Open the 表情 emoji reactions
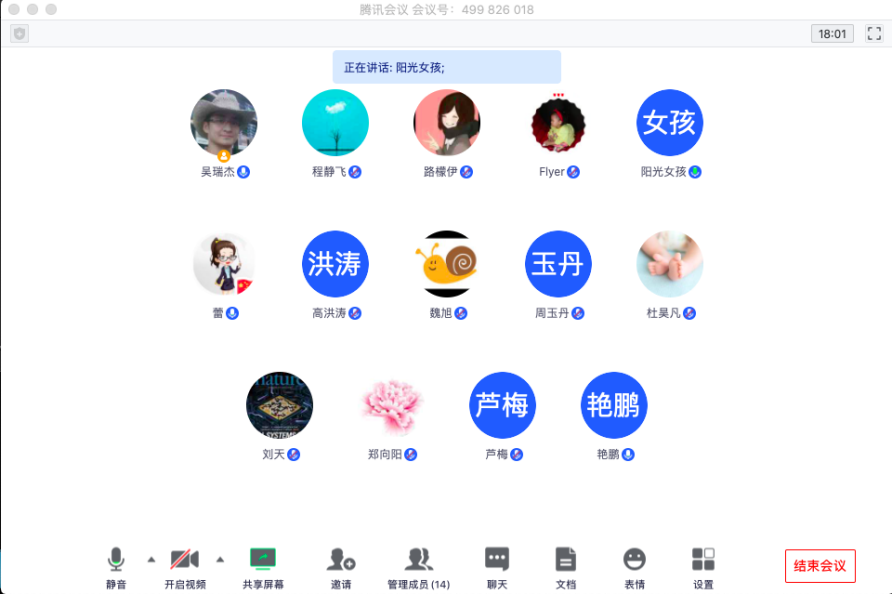Screen dimensions: 892x594 tap(634, 566)
